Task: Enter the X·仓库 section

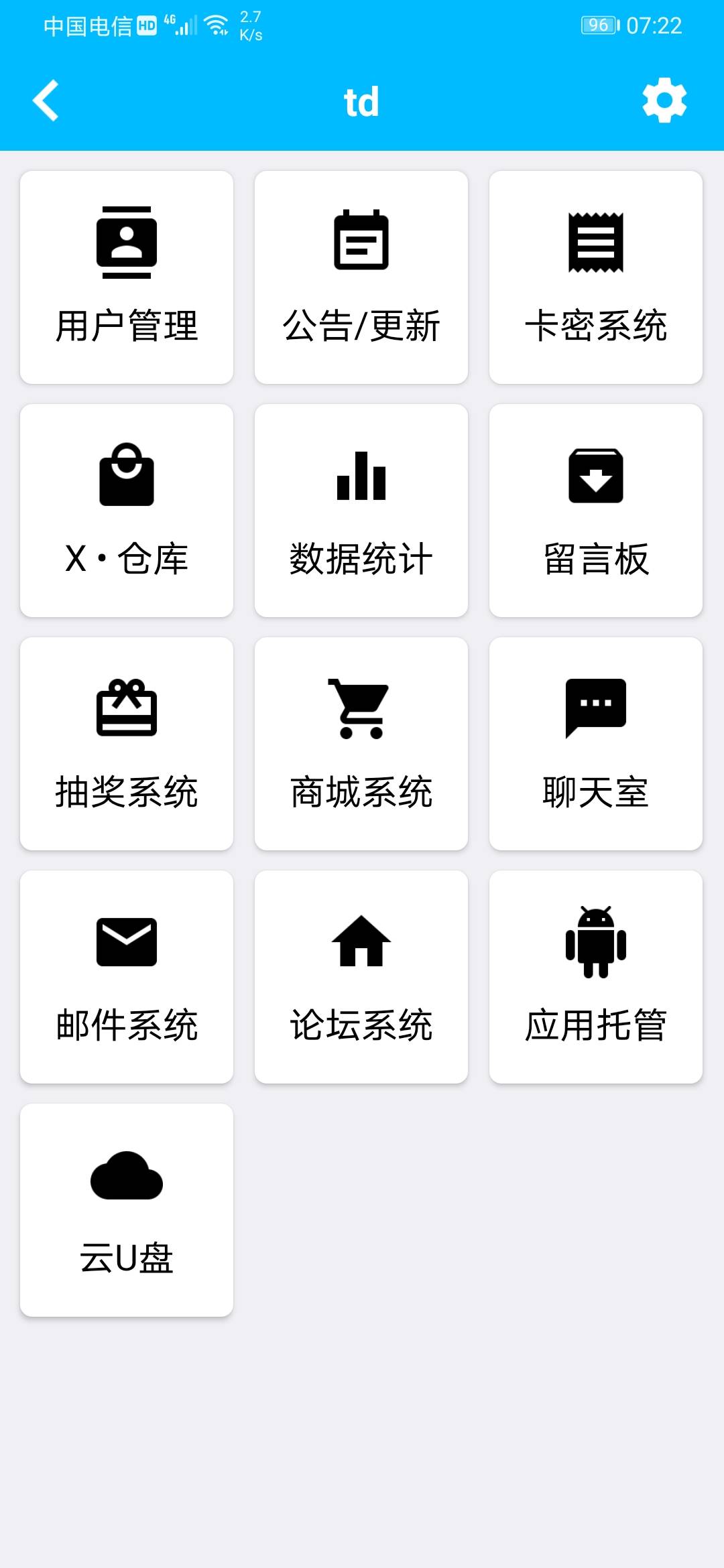Action: pyautogui.click(x=127, y=510)
